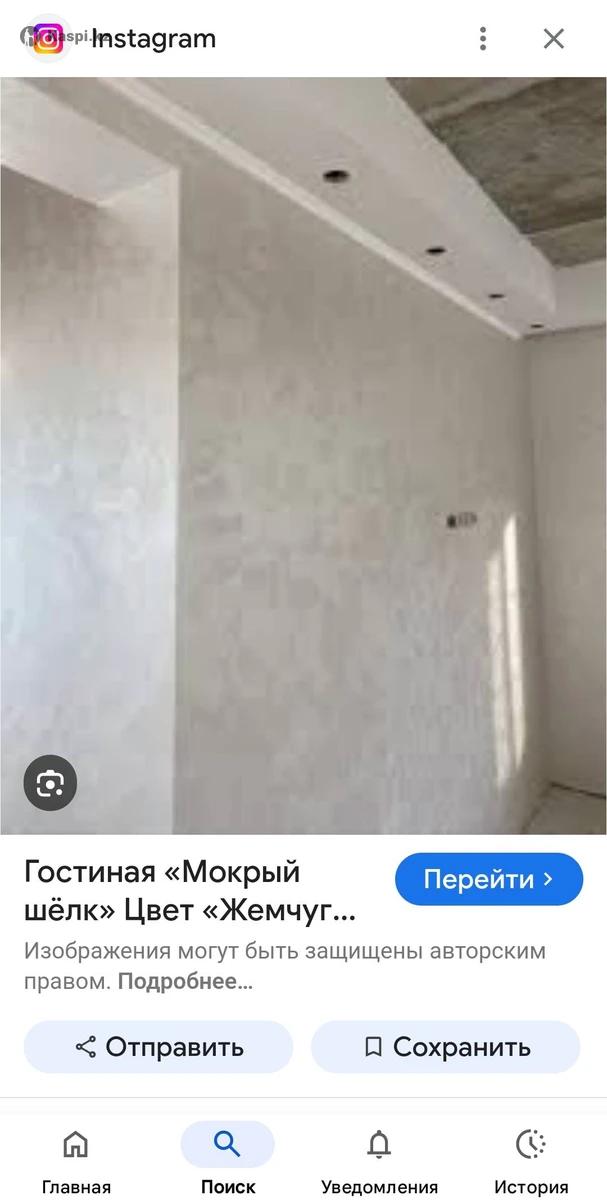Open the Уведомления tab

[x=379, y=1160]
